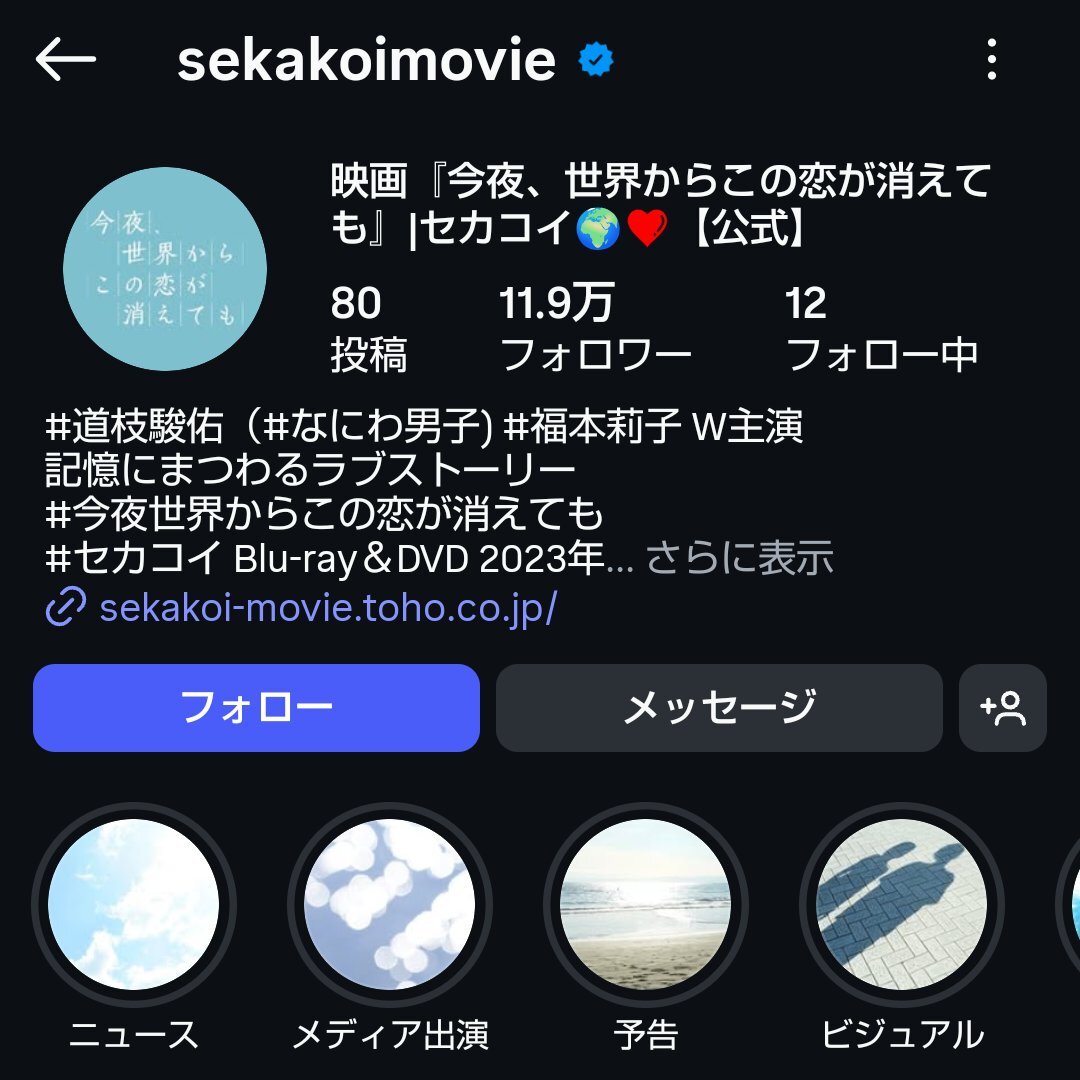Open the メディア出演 story highlight

click(390, 905)
